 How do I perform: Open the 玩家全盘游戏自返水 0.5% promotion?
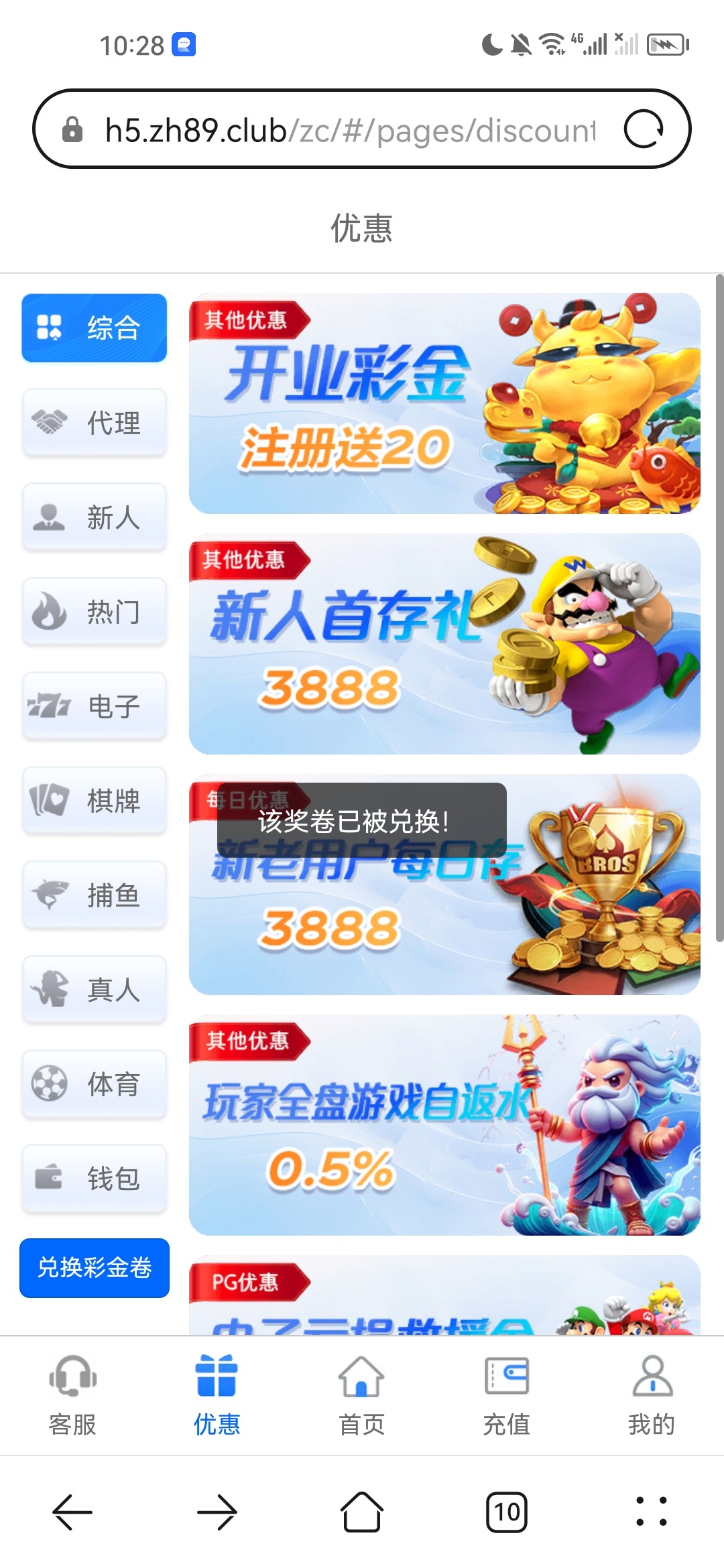(444, 1125)
